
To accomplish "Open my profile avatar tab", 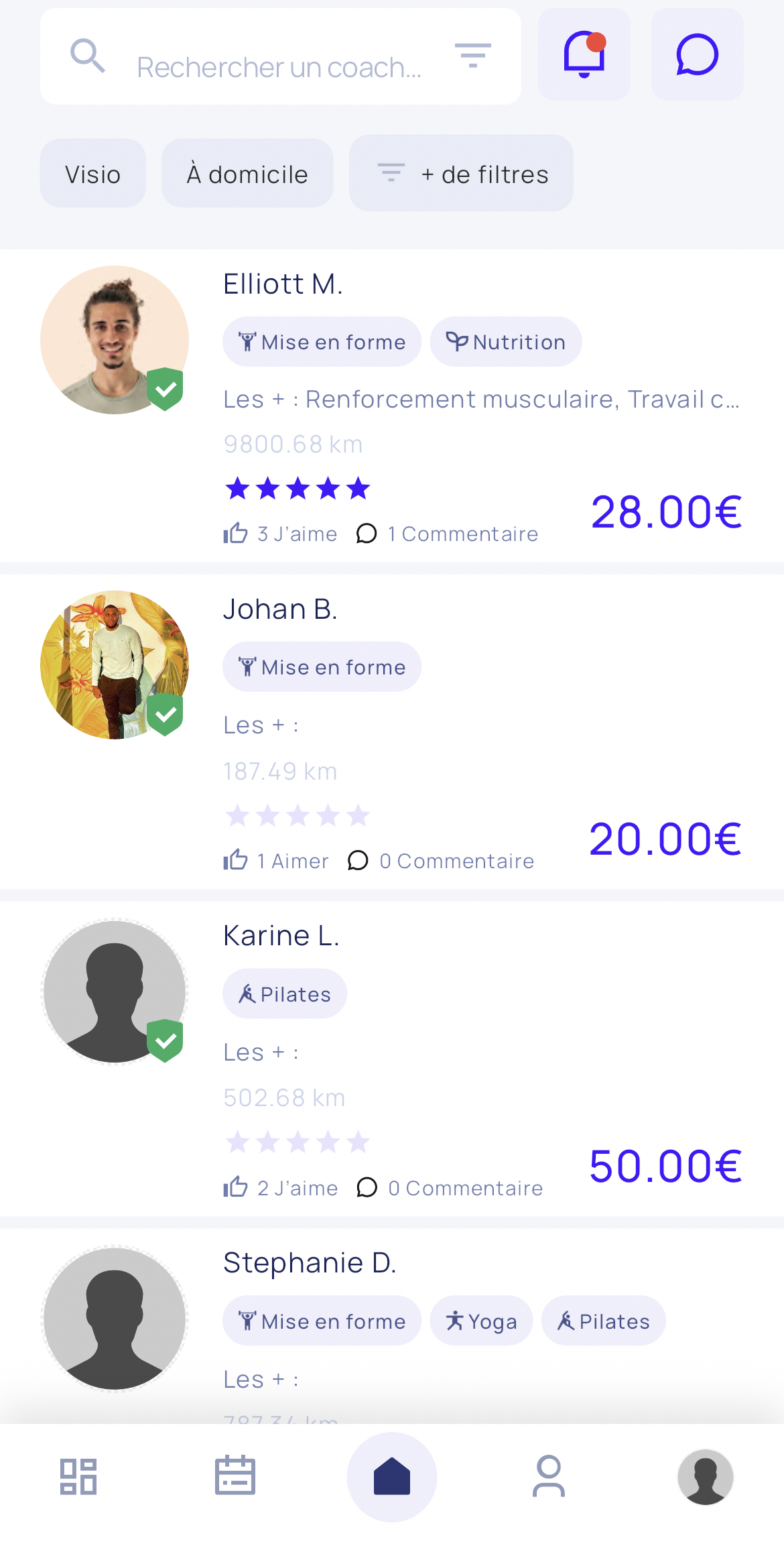I will pyautogui.click(x=705, y=1477).
